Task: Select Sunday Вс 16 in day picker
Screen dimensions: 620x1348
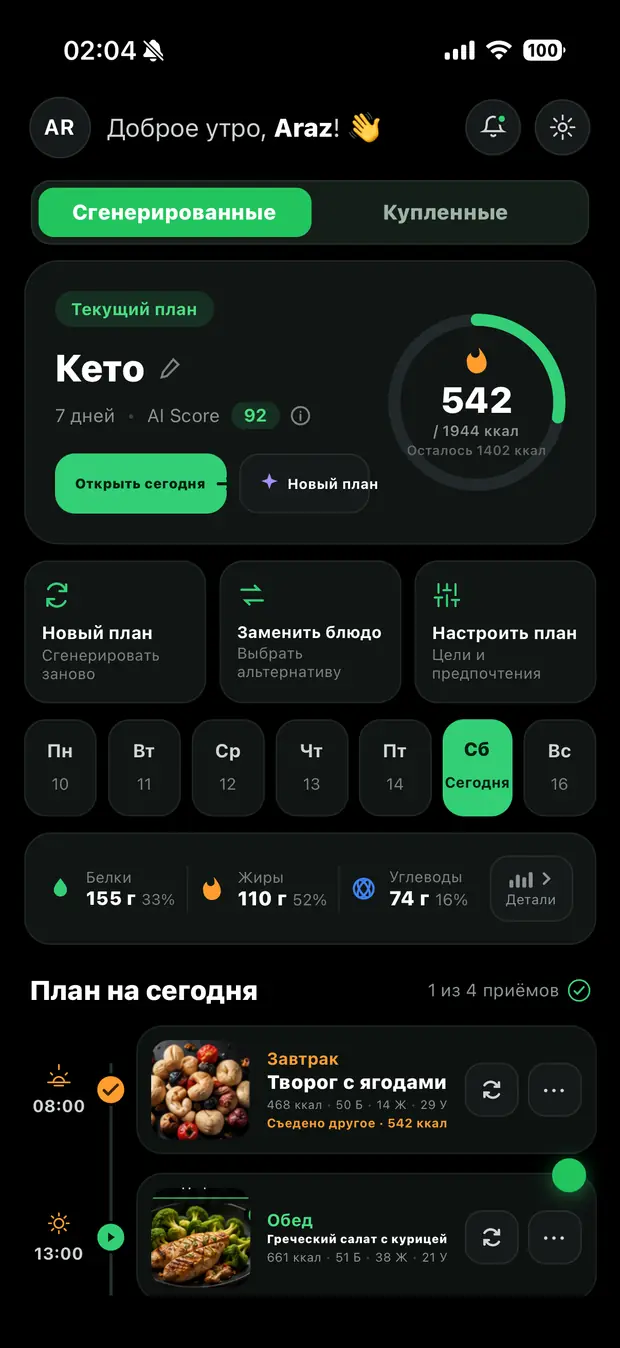Action: pyautogui.click(x=559, y=767)
